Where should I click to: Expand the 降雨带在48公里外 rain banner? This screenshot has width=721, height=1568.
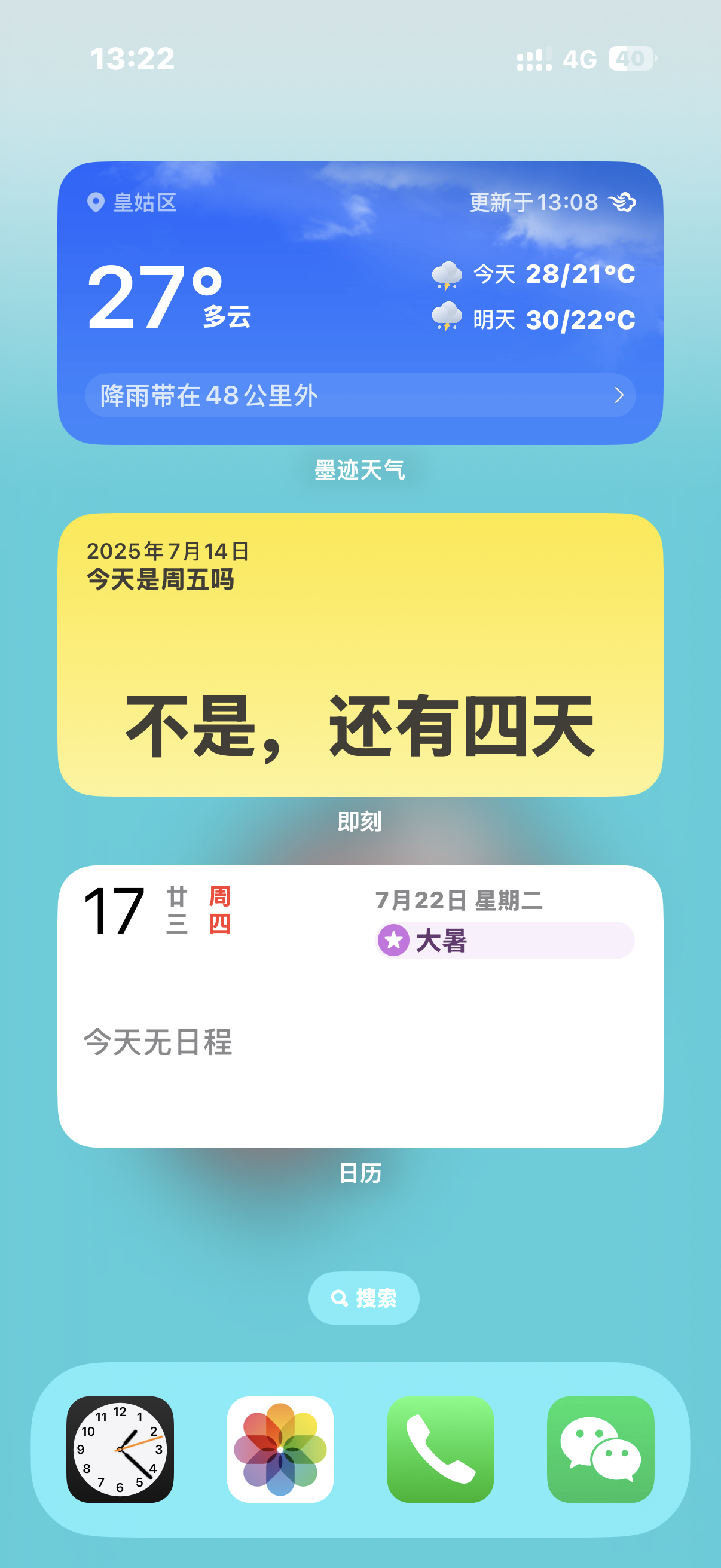[x=360, y=396]
